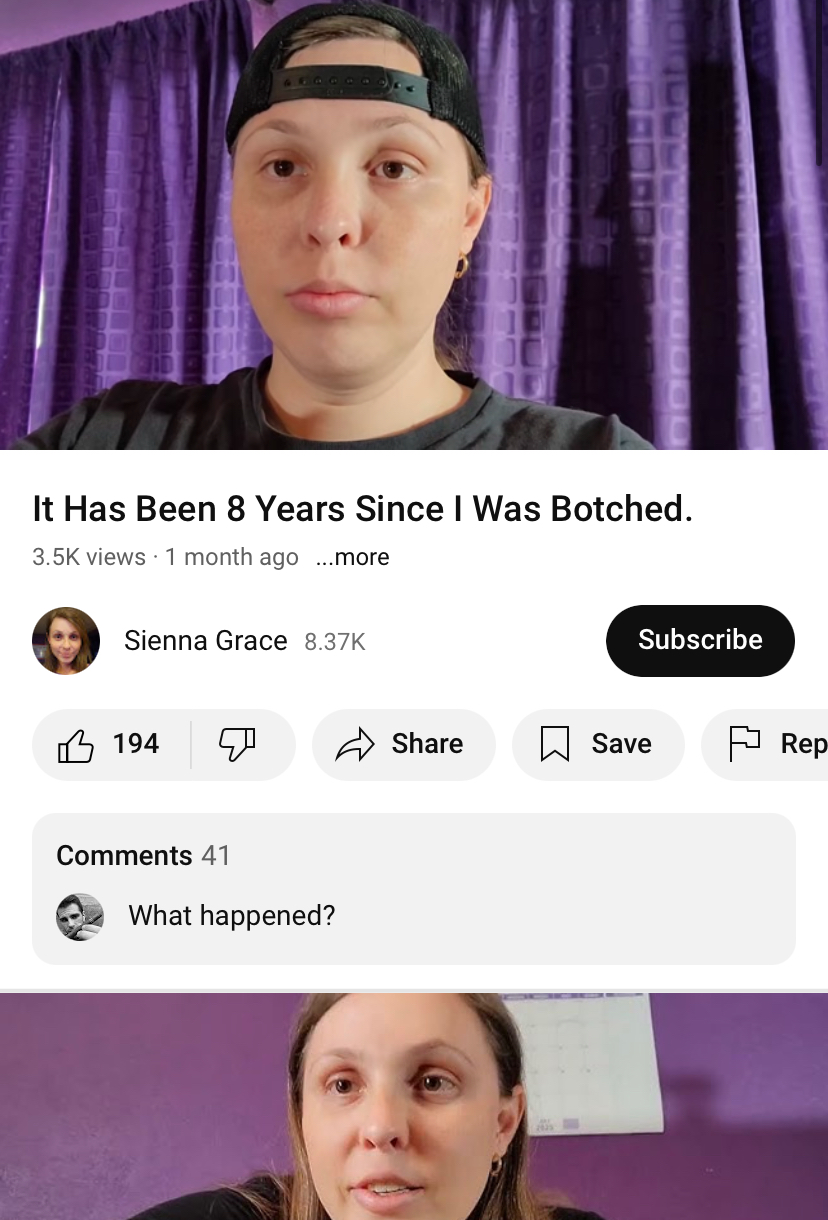Subscribe to Sienna Grace

tap(700, 640)
